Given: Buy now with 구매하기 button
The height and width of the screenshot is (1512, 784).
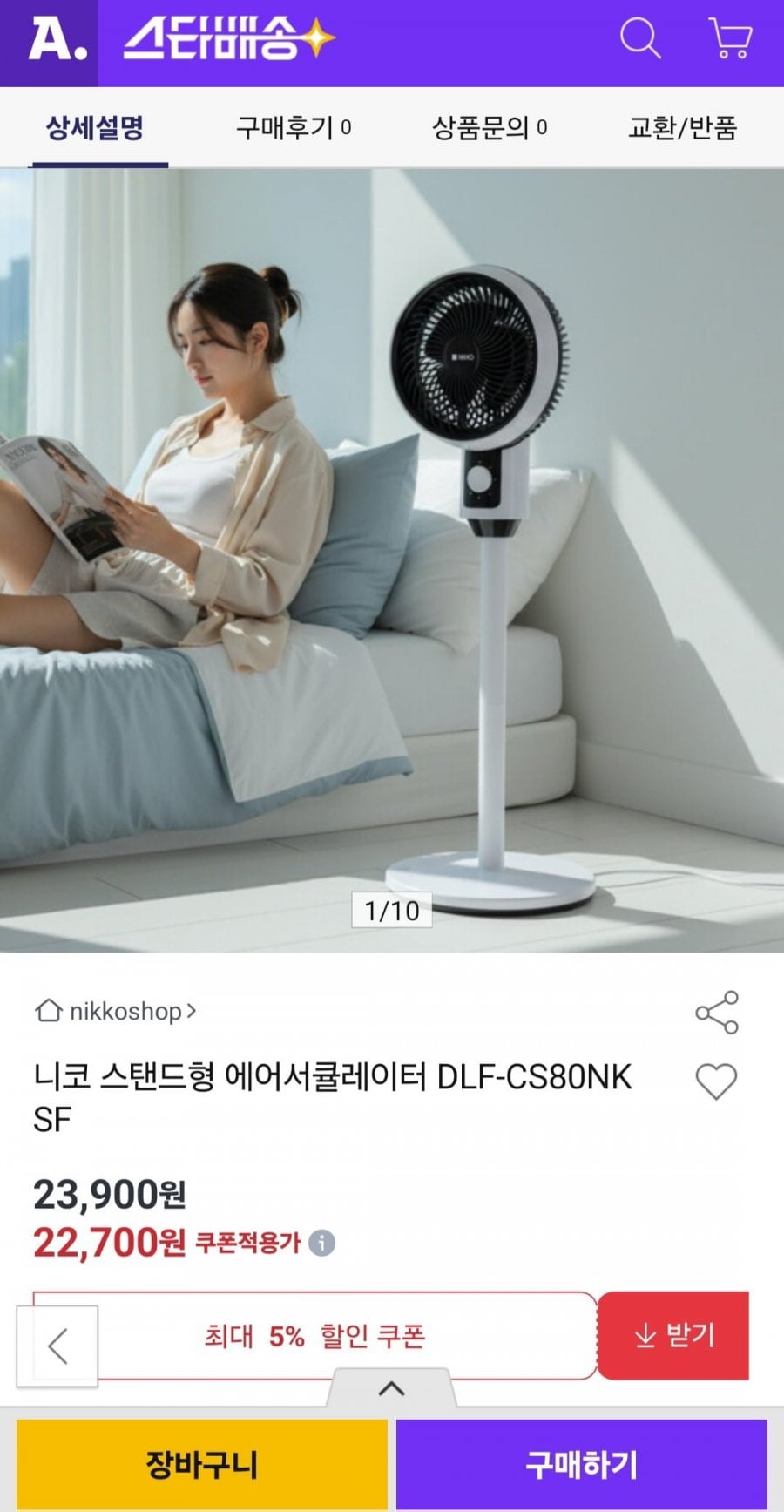Looking at the screenshot, I should pos(581,1464).
